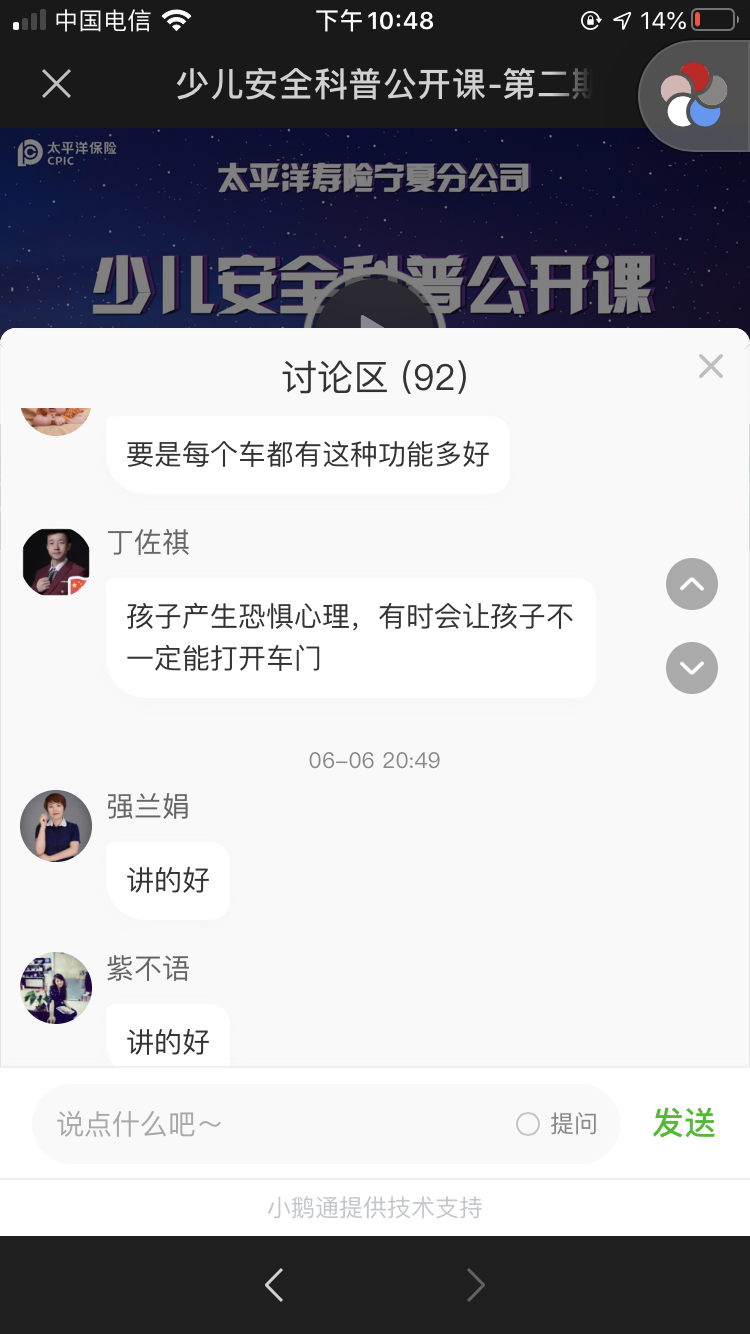Open 强兰娟's profile avatar
Screen dimensions: 750x1334
pos(56,826)
